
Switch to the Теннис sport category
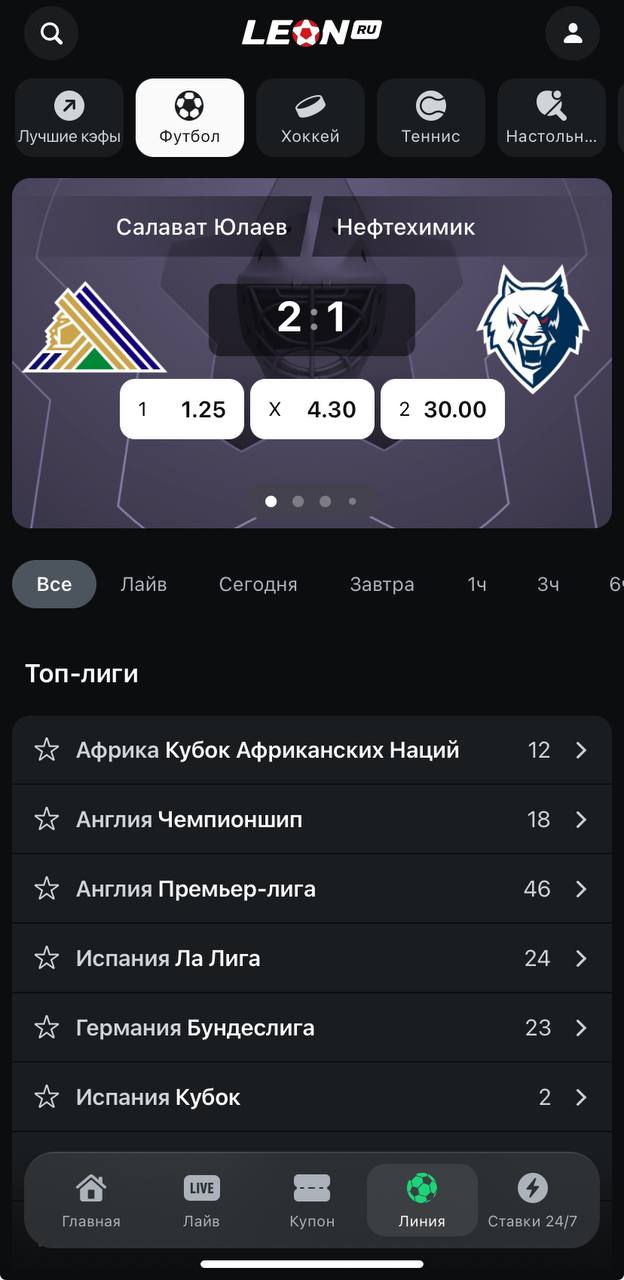tap(430, 118)
